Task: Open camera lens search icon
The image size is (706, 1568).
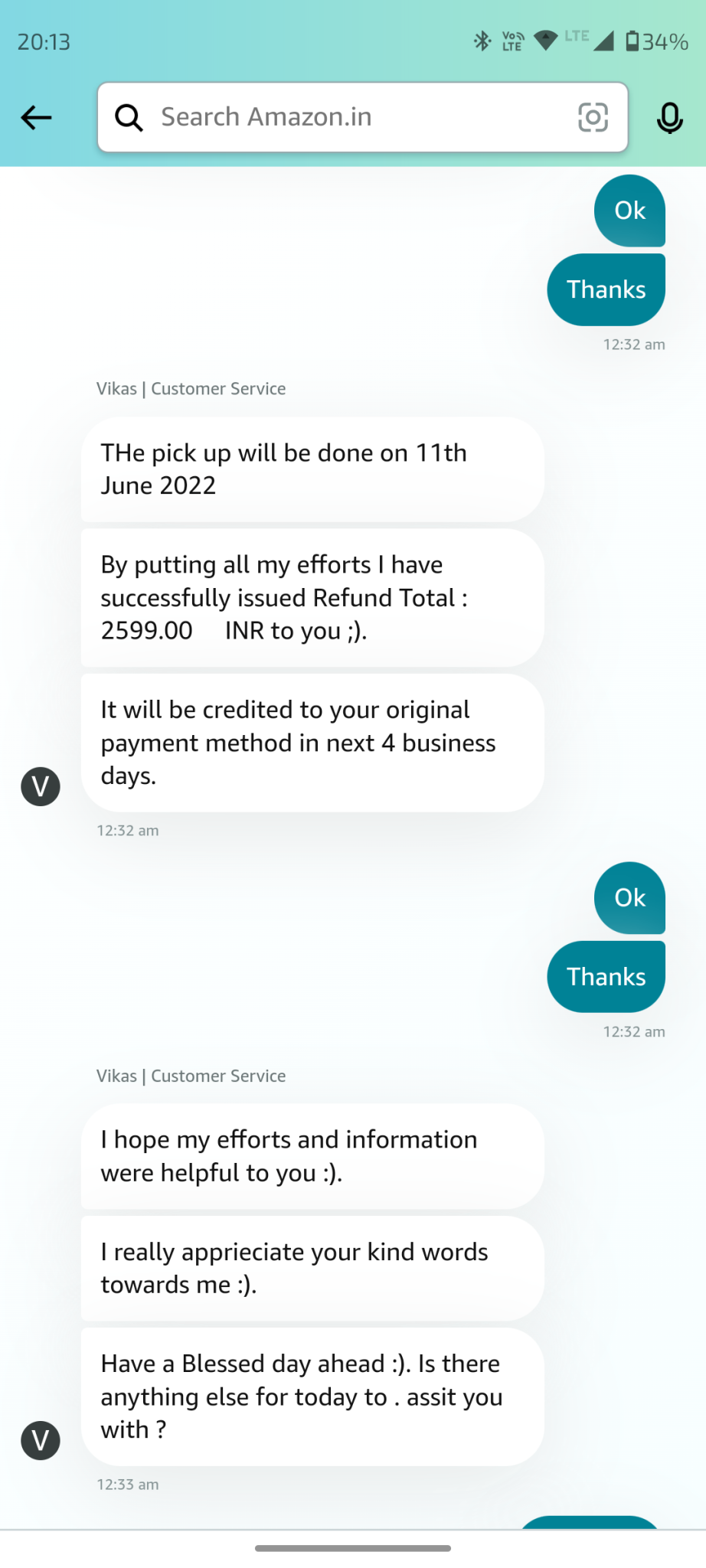Action: (593, 117)
